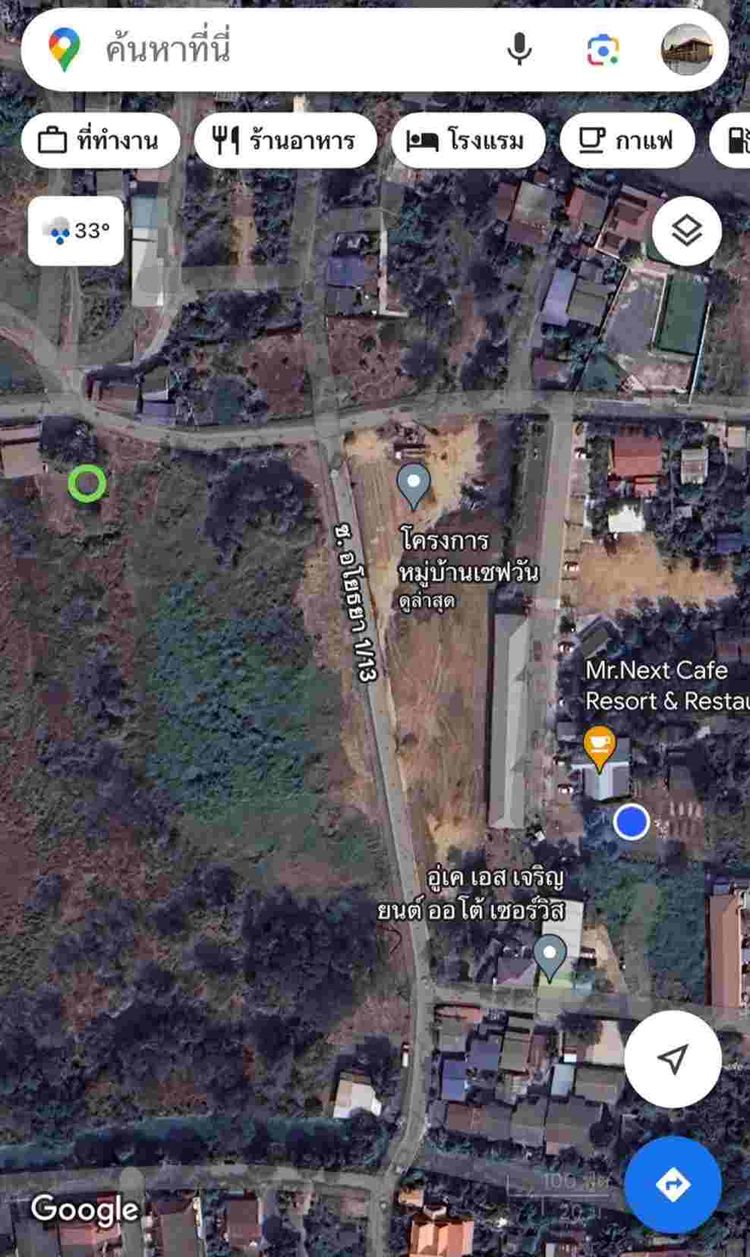Open the 33° weather widget

[x=76, y=231]
